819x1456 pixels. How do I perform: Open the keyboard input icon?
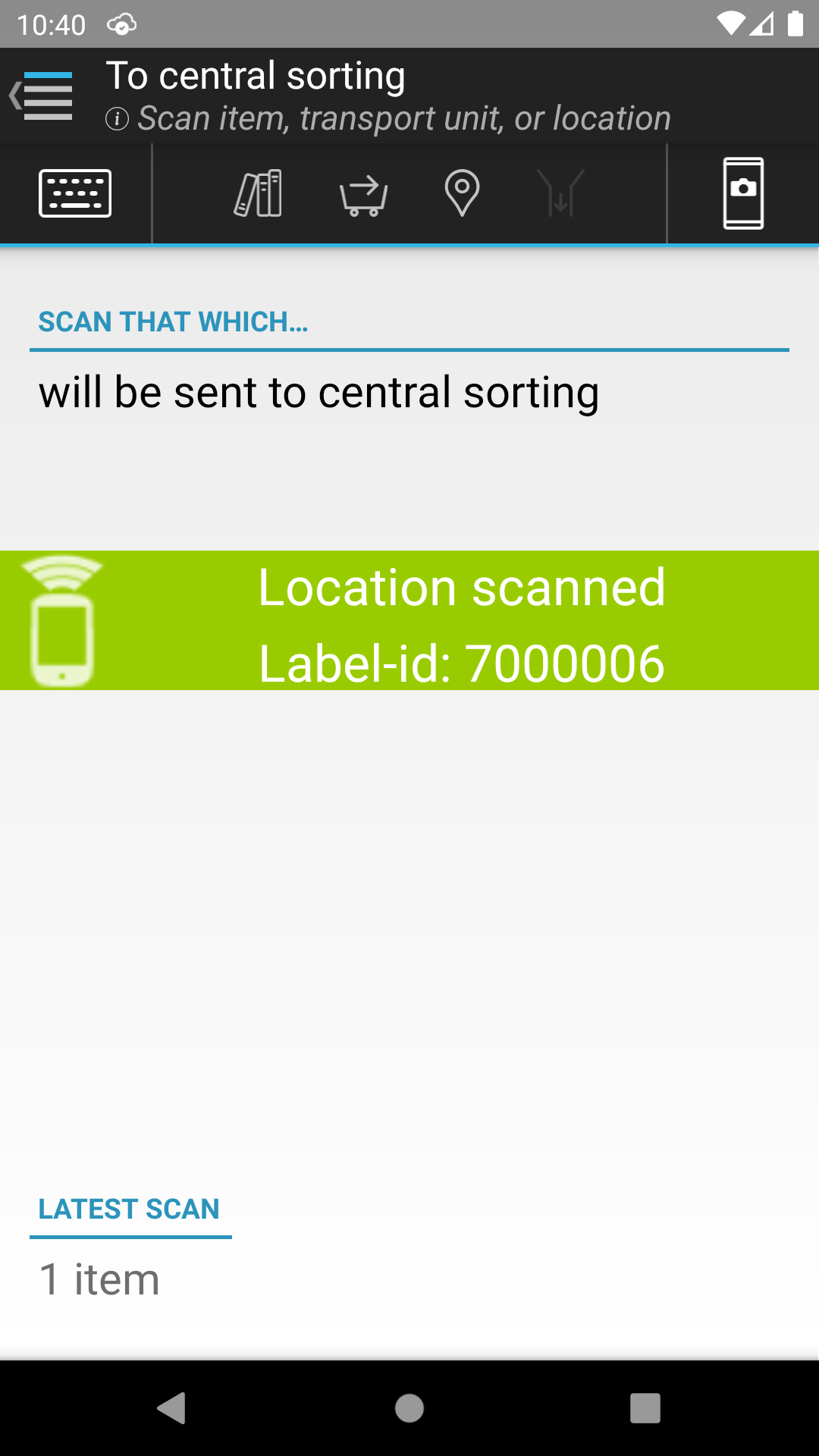(x=75, y=193)
